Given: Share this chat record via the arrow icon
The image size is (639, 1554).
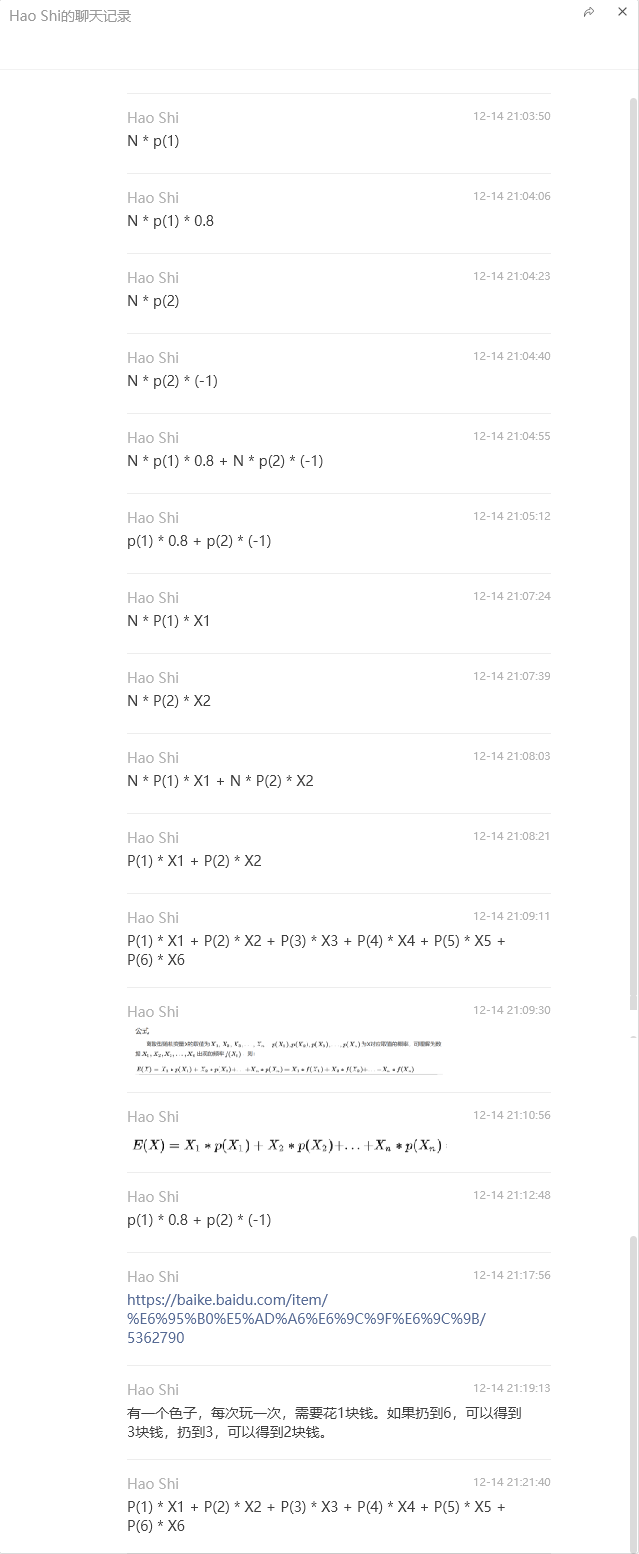Looking at the screenshot, I should (589, 12).
